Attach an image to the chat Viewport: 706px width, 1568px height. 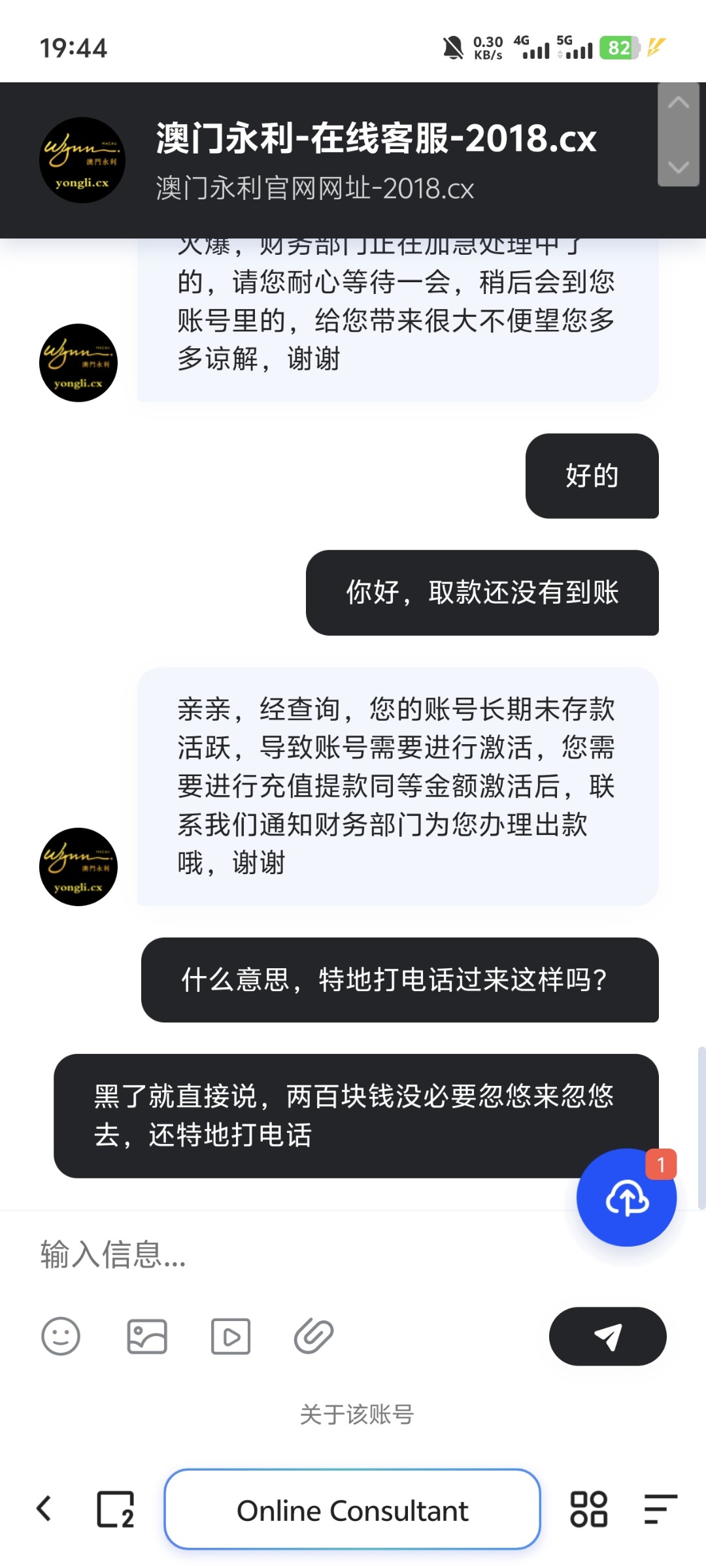tap(147, 1336)
